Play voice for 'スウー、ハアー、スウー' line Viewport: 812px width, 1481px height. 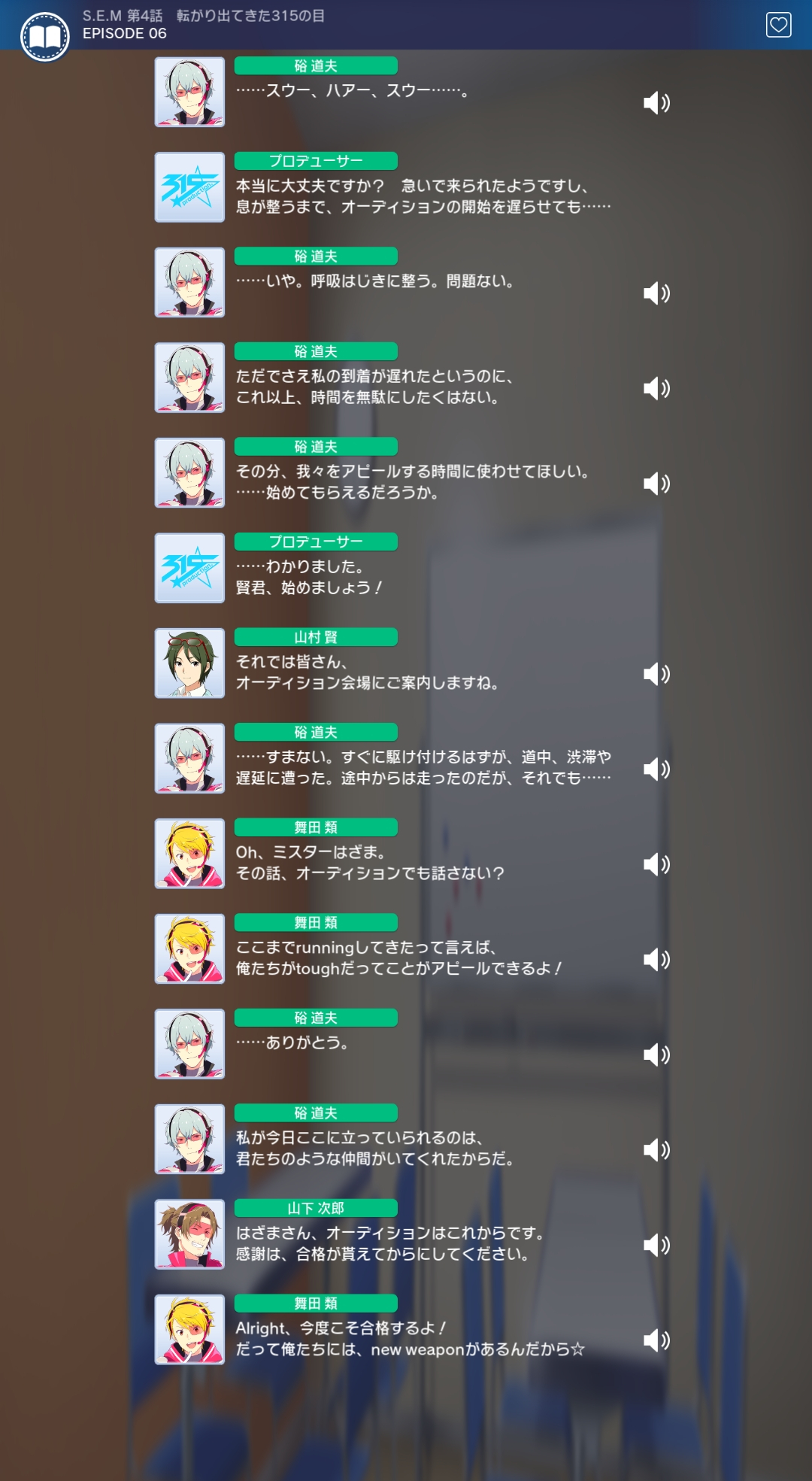click(656, 102)
